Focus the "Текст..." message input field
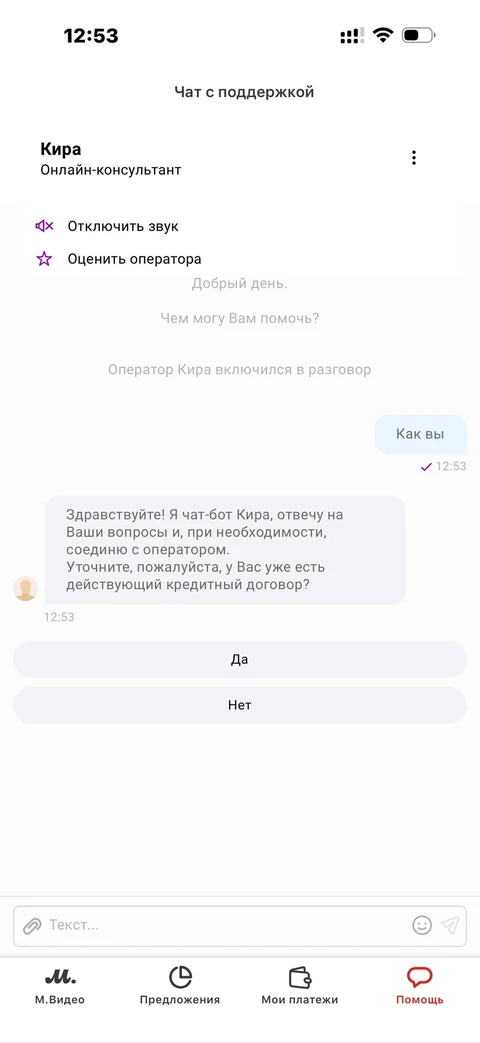This screenshot has height=1043, width=480. tap(226, 925)
